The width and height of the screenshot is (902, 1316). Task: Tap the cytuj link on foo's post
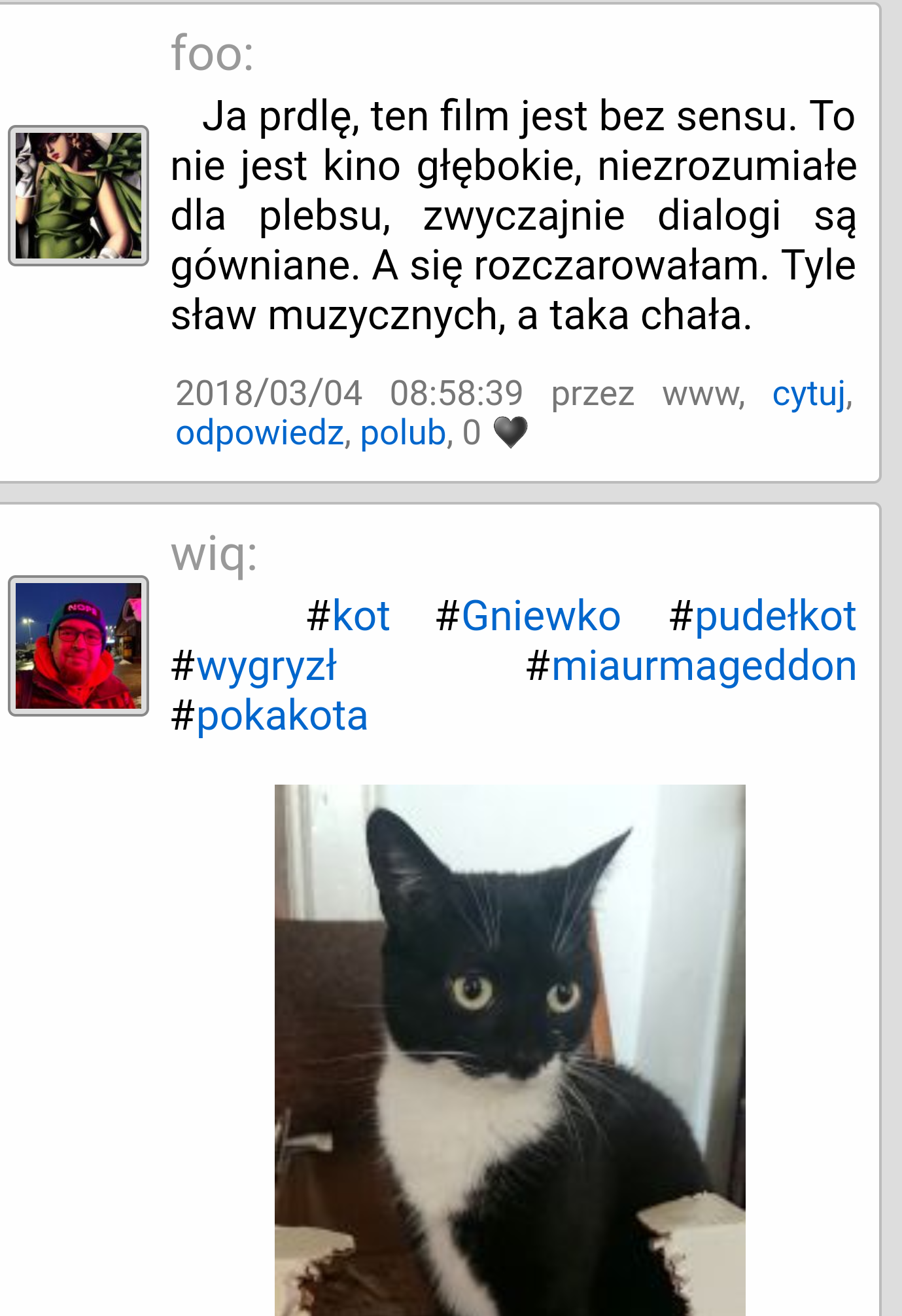[x=808, y=393]
